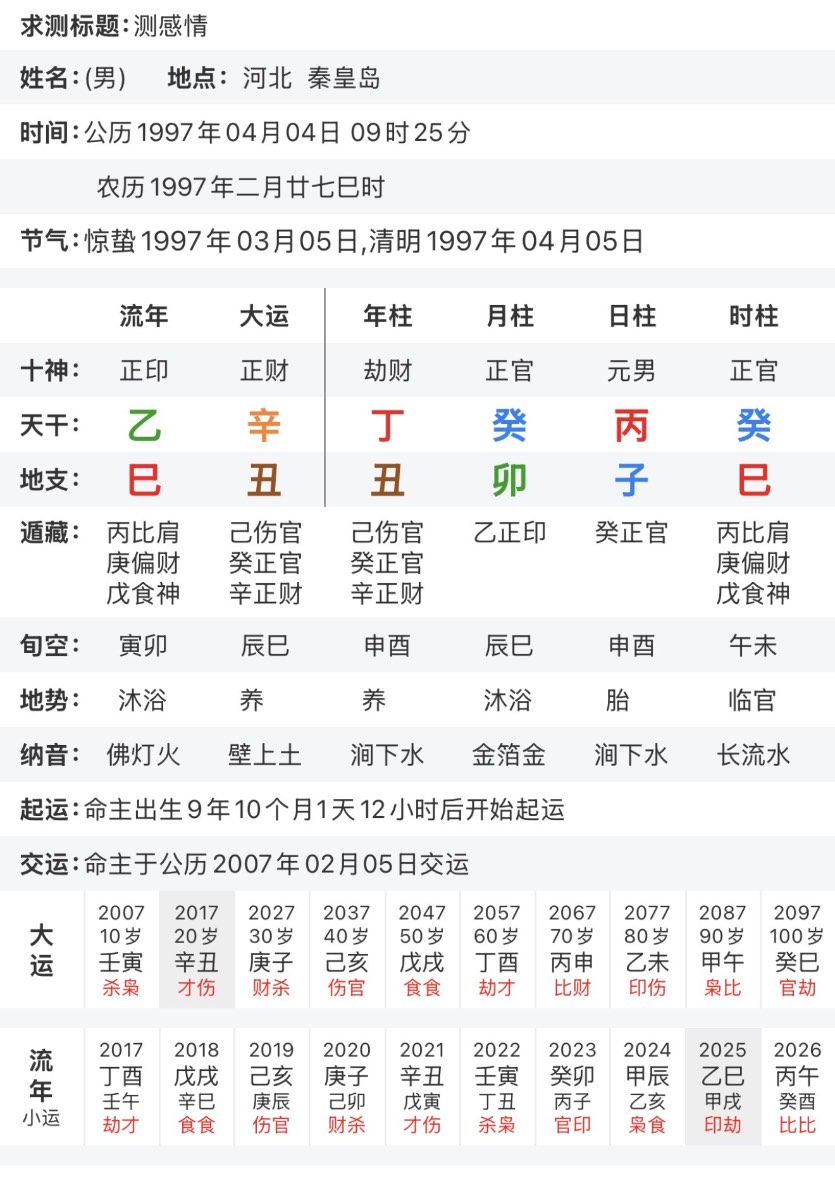Select the 2067 丙申 大运 cell

point(572,950)
